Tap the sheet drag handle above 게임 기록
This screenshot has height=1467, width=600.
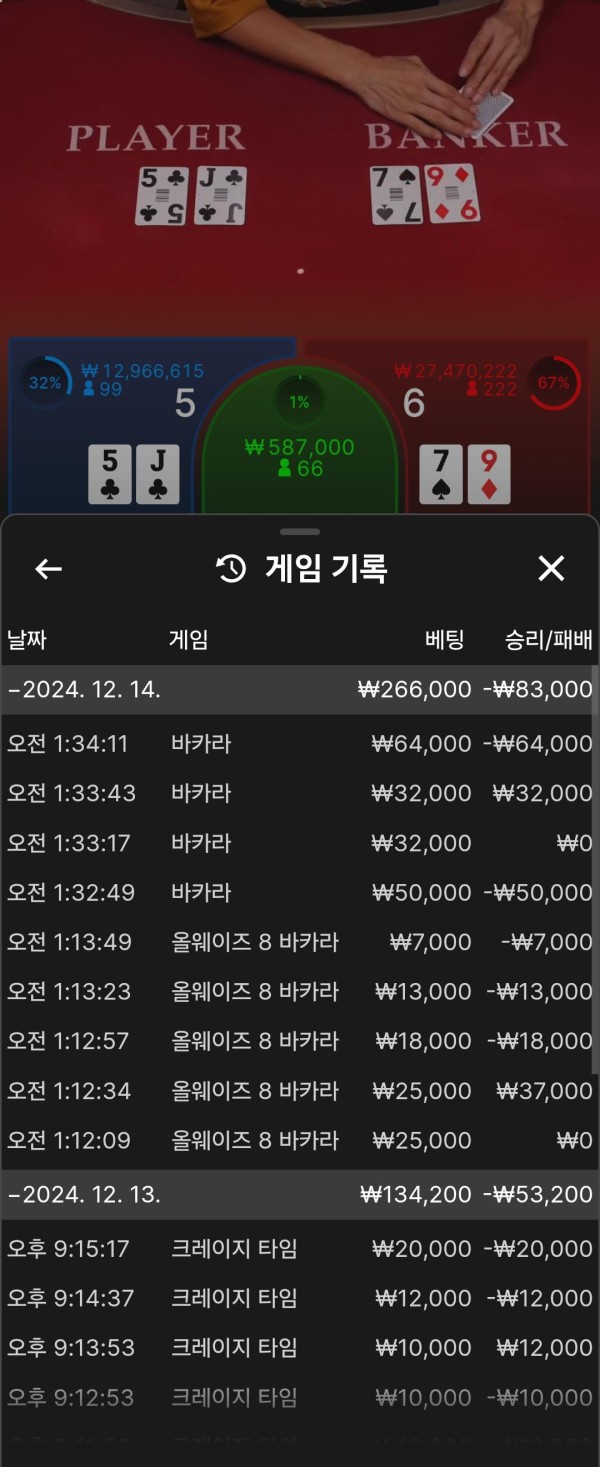(300, 532)
